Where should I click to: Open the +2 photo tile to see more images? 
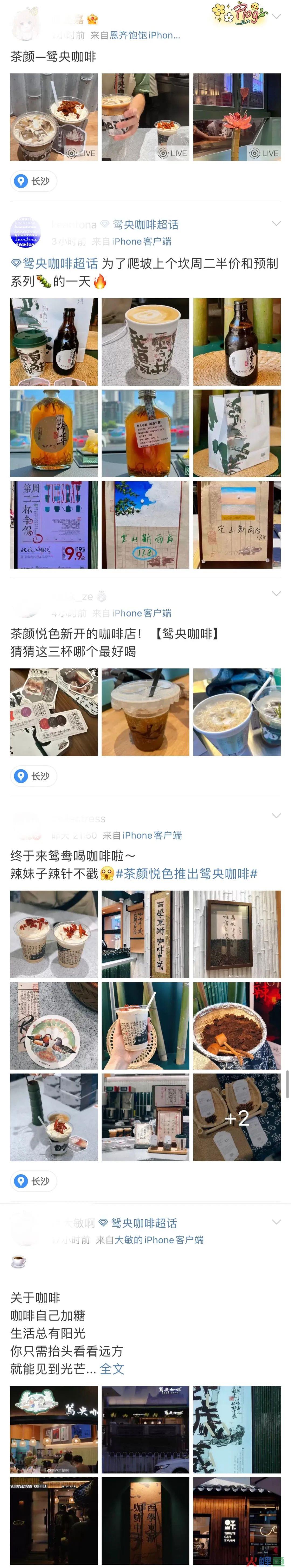[x=236, y=1117]
